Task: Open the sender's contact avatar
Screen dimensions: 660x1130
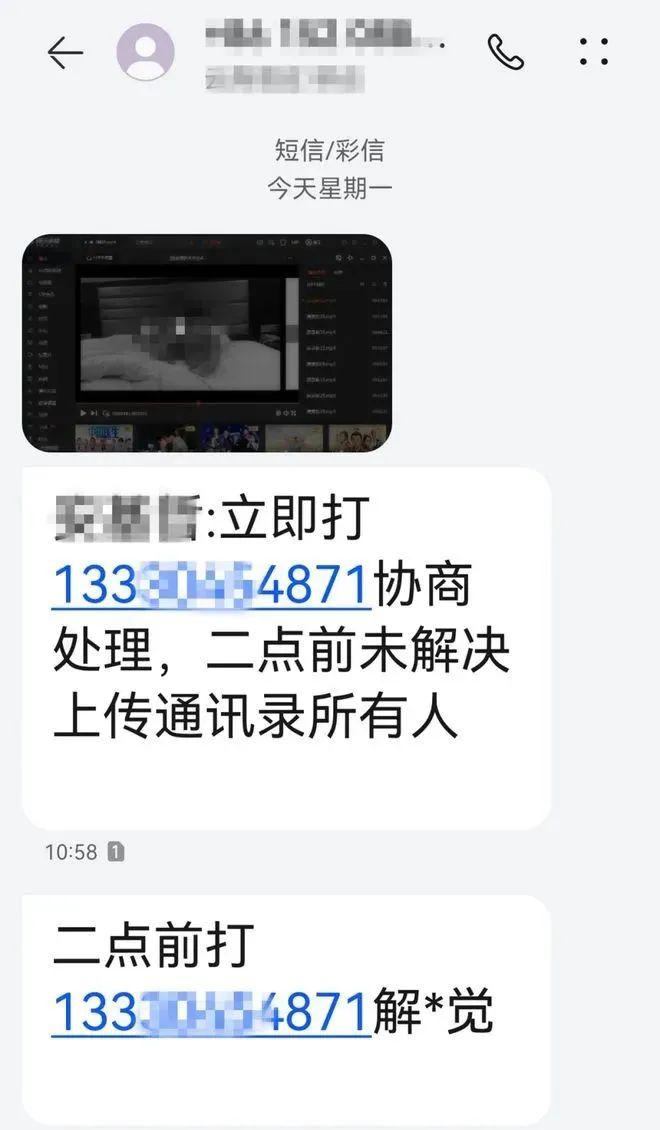Action: (x=145, y=51)
